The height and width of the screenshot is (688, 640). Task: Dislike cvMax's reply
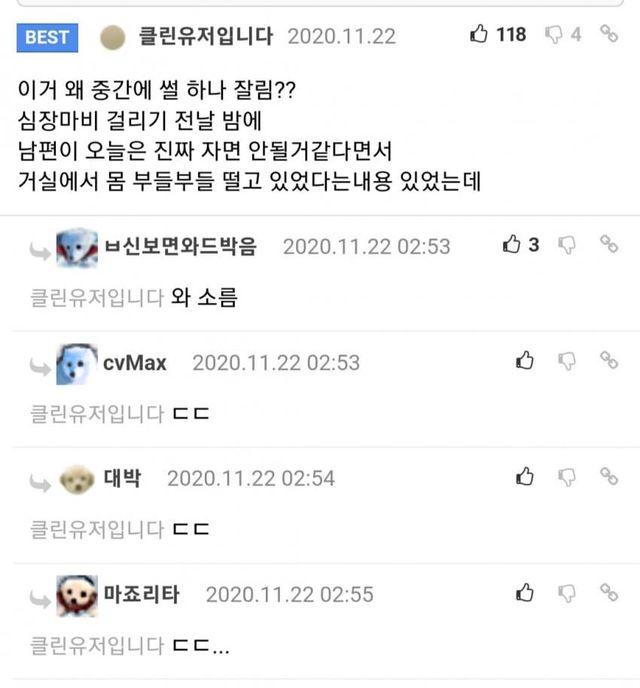566,361
